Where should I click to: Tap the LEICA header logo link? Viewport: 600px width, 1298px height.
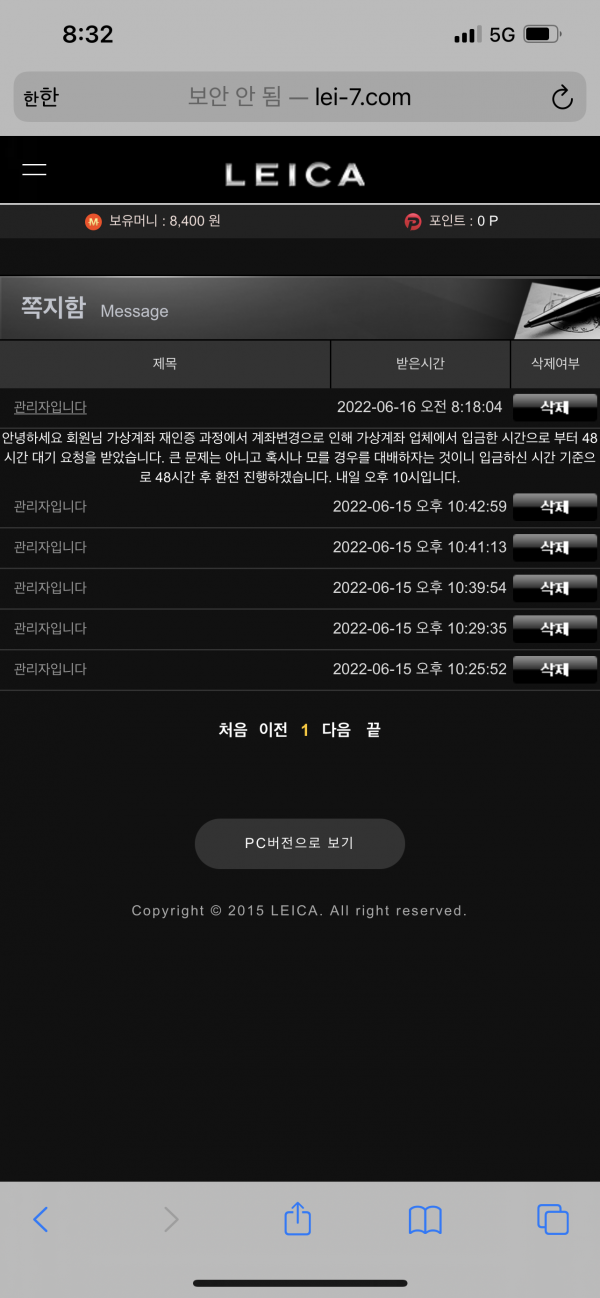pos(294,176)
